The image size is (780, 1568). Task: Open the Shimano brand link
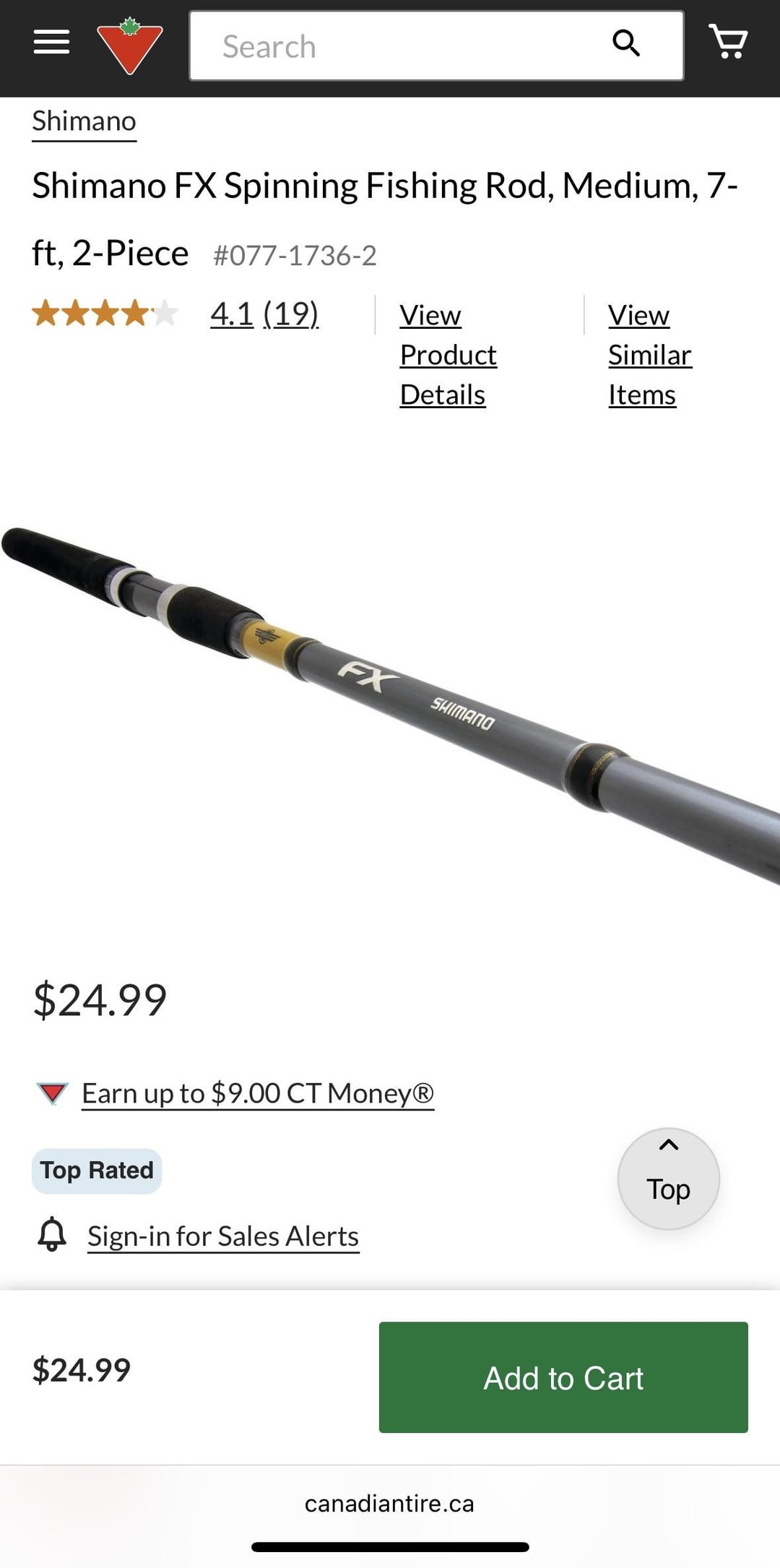(84, 121)
